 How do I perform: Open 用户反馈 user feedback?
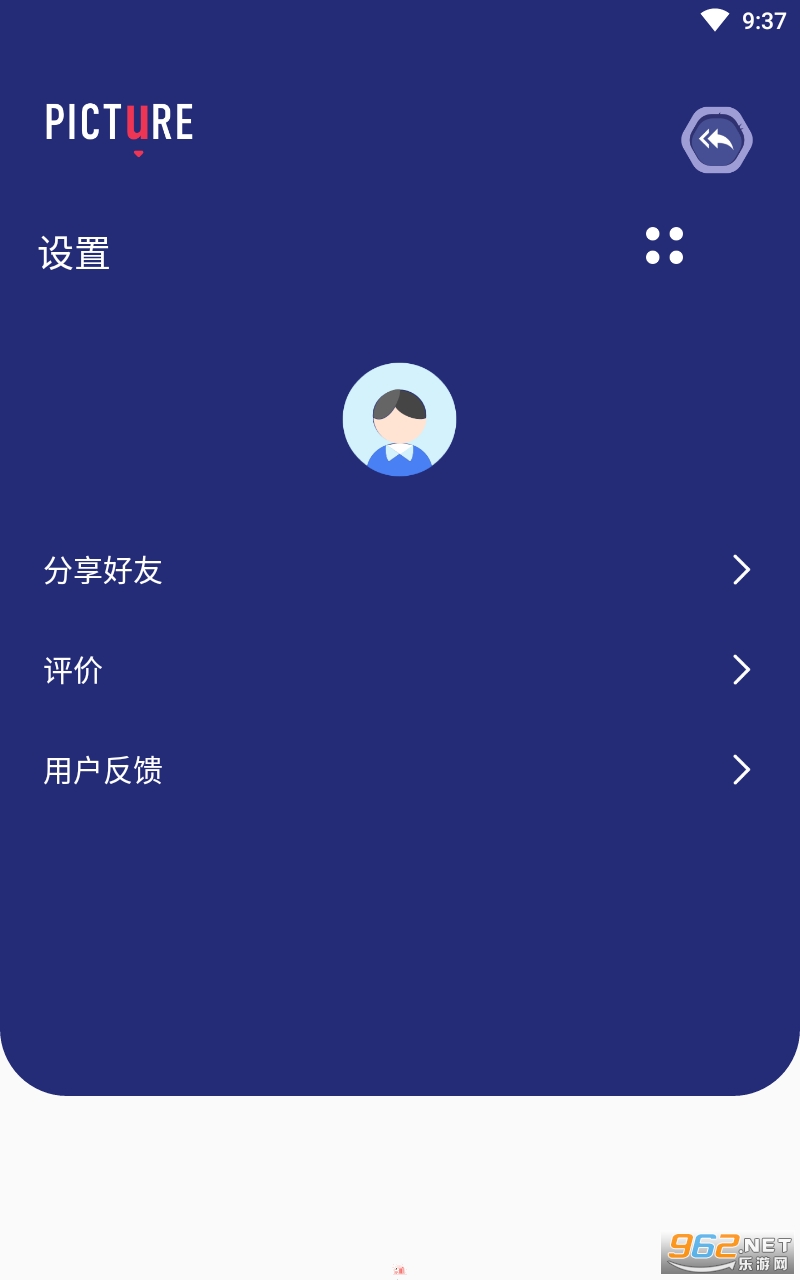coord(398,770)
